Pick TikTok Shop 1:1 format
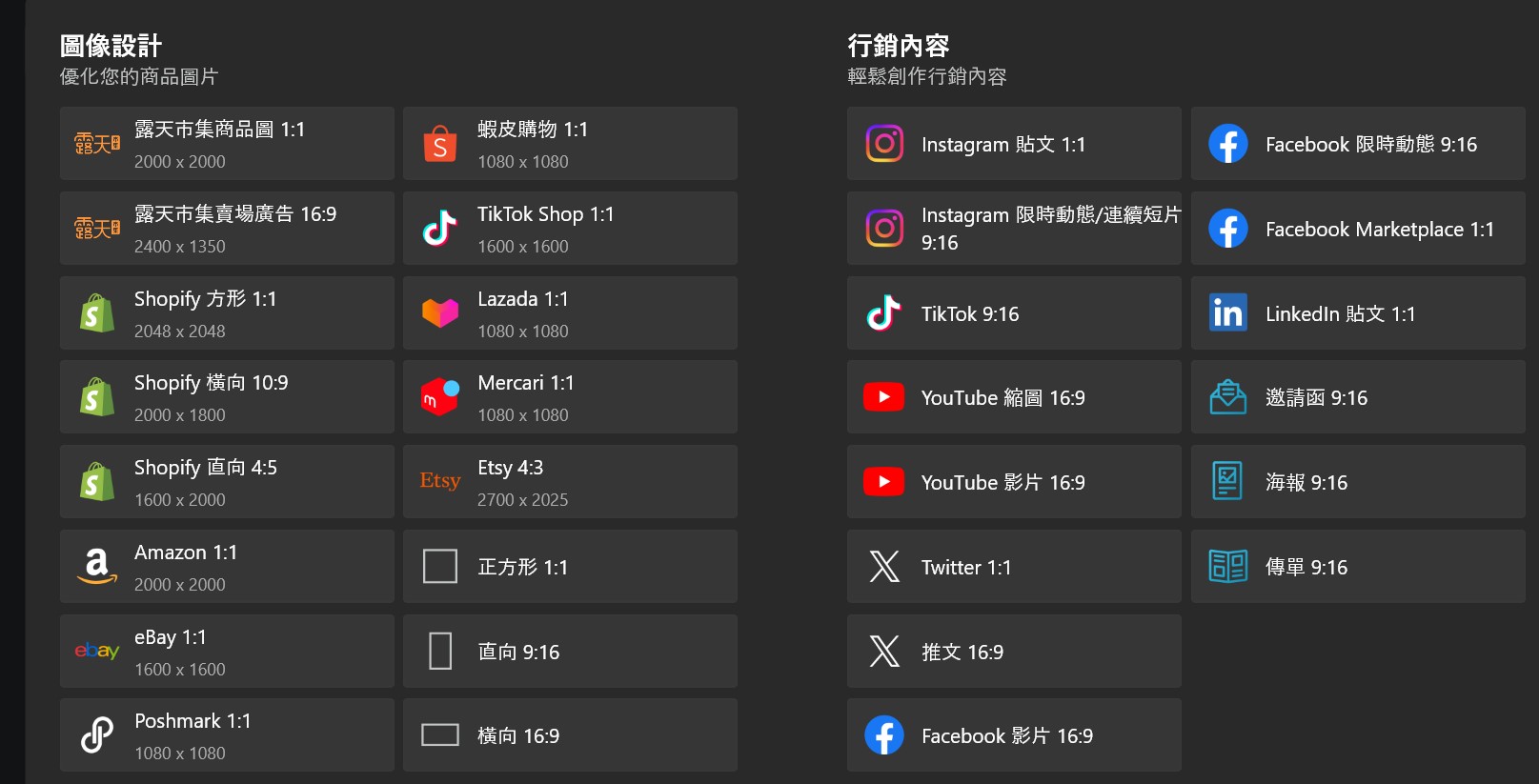The image size is (1539, 784). (570, 229)
